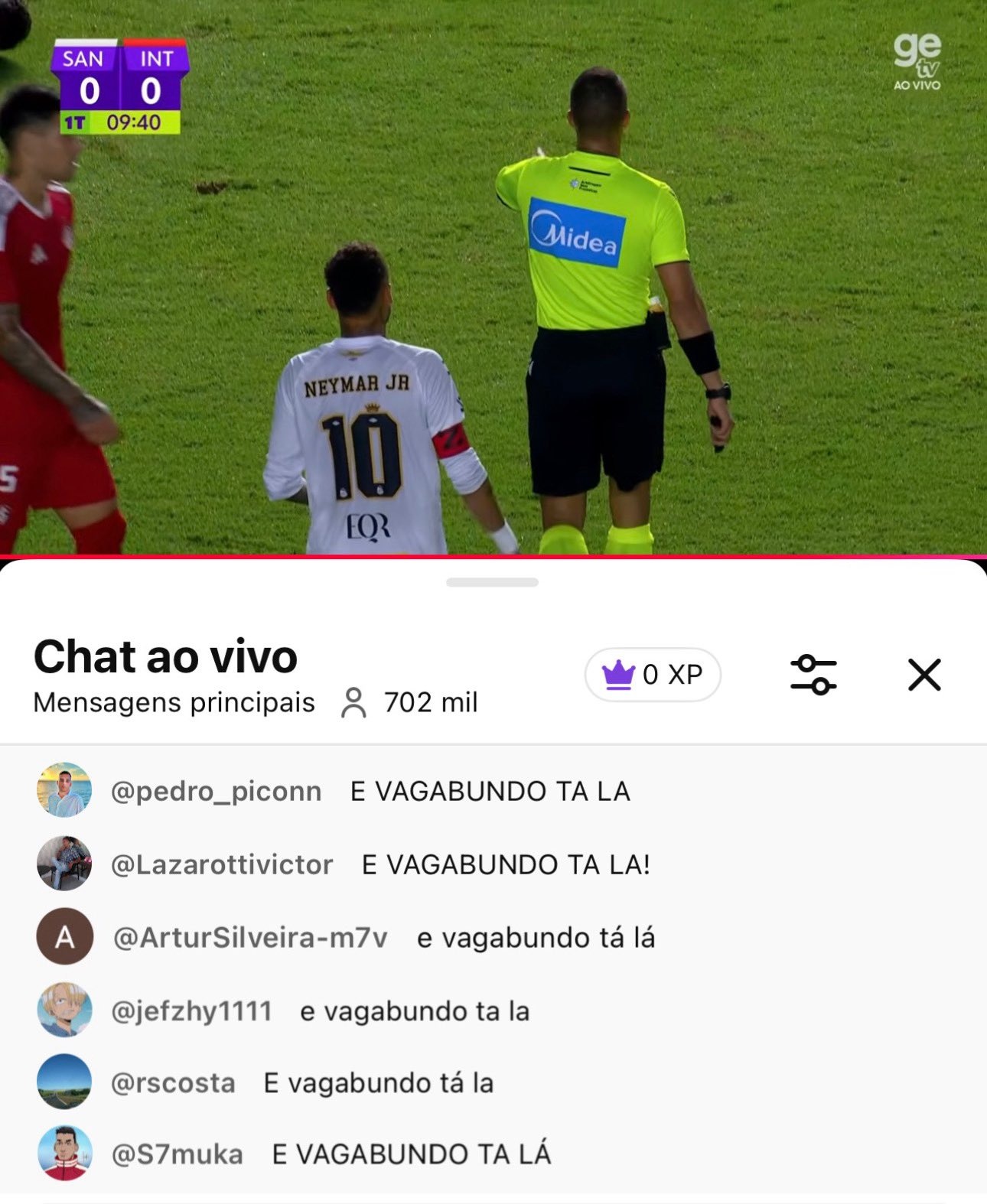This screenshot has height=1204, width=987.
Task: Select the message from @jefzhy1111
Action: [414, 1011]
